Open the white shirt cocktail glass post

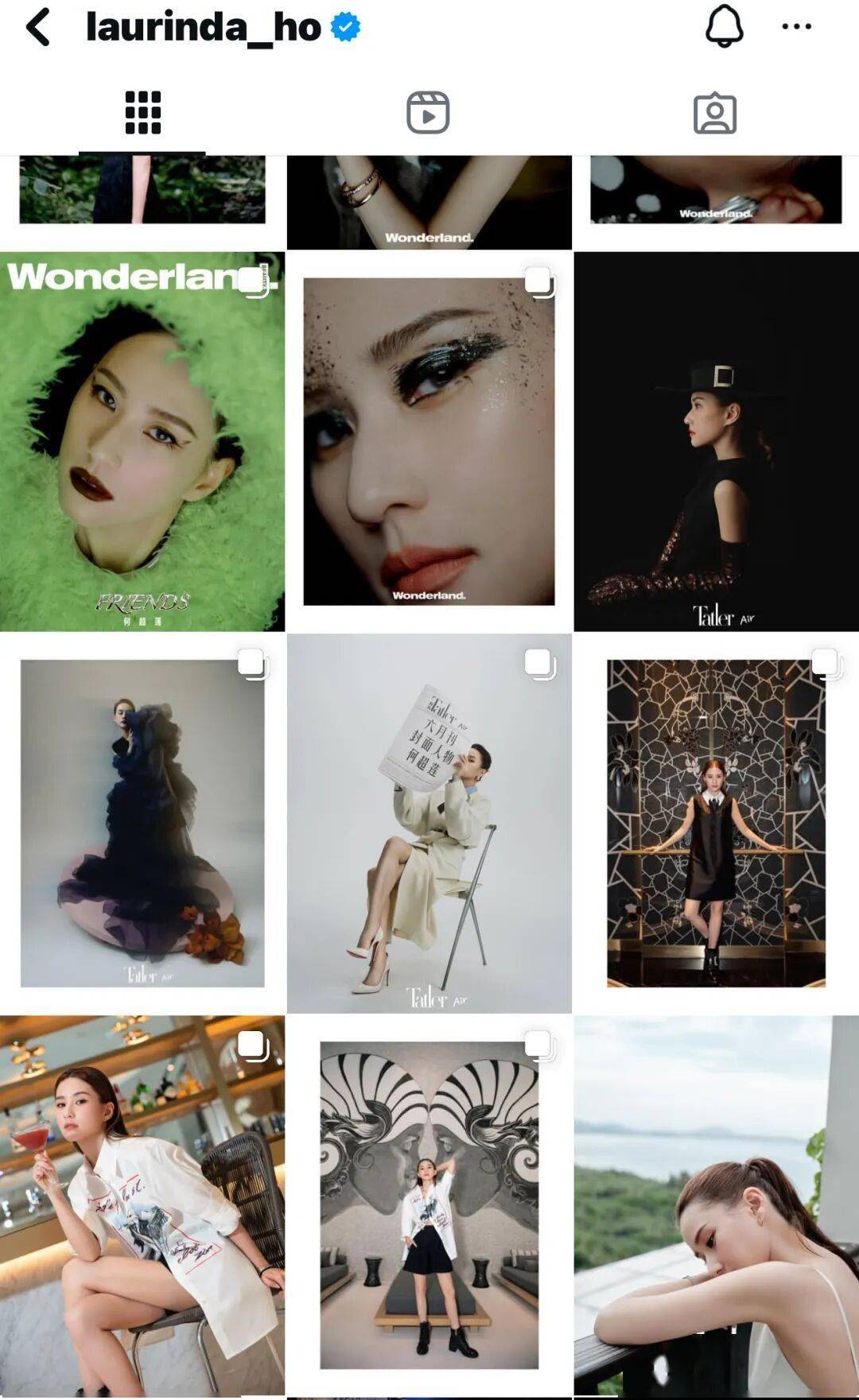tap(142, 1204)
